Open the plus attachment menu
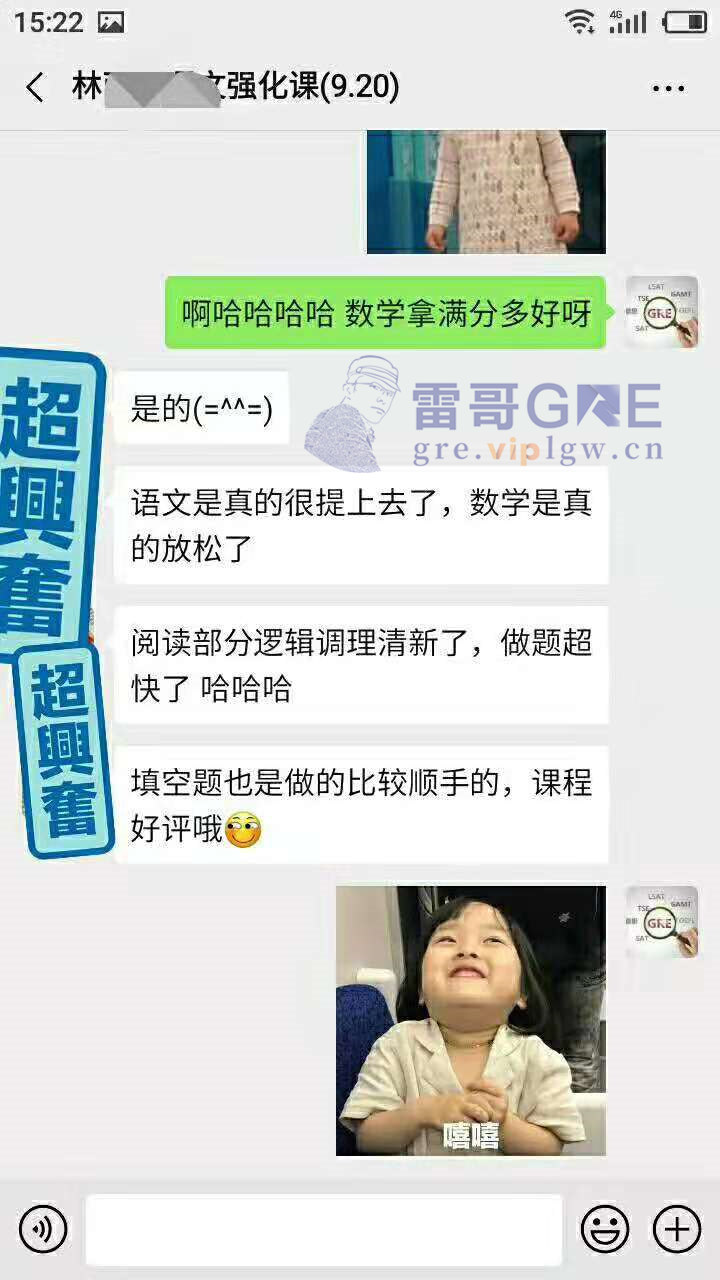This screenshot has width=720, height=1280. coord(677,1228)
